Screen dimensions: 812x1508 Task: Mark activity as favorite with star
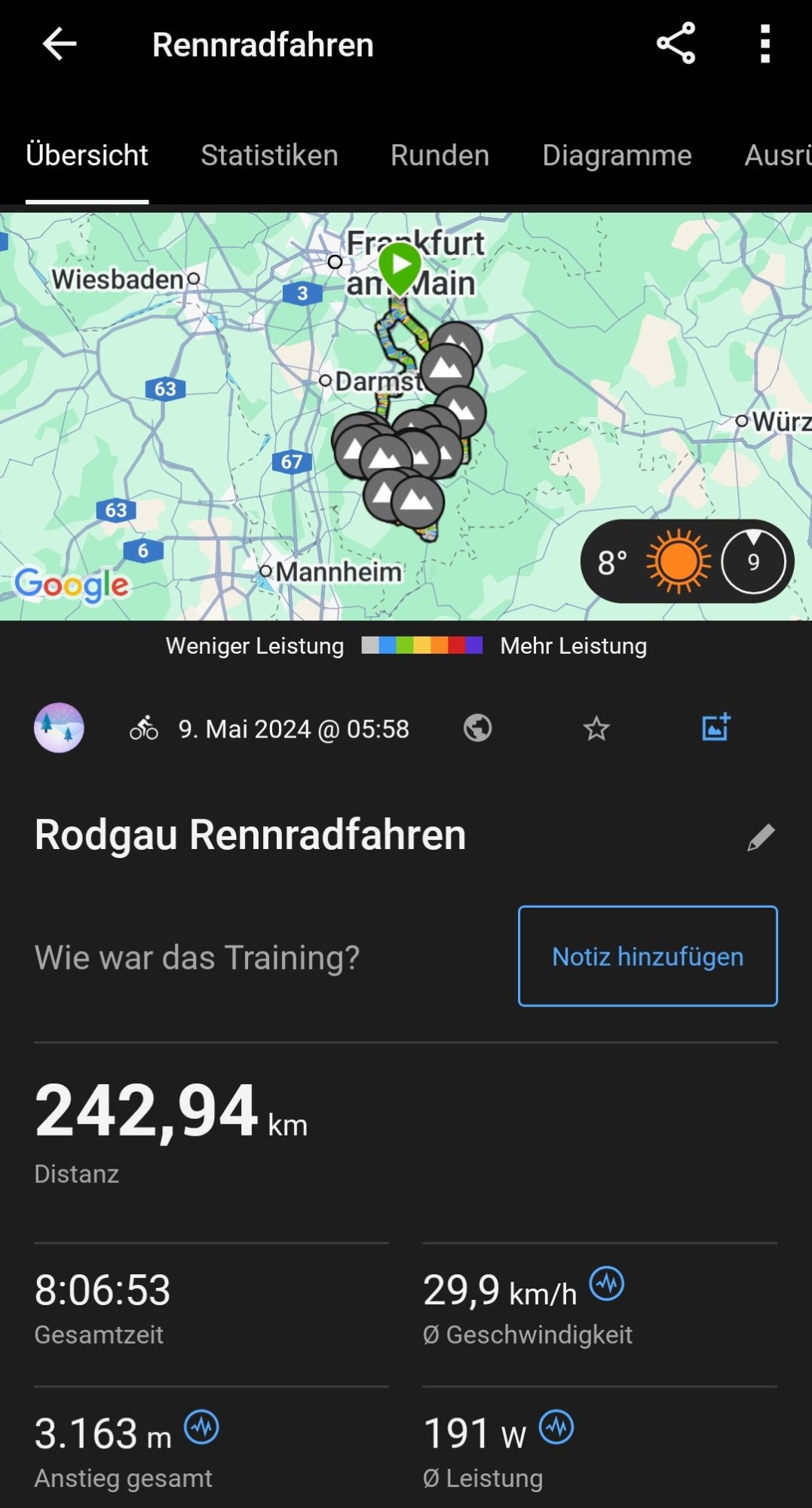[596, 728]
